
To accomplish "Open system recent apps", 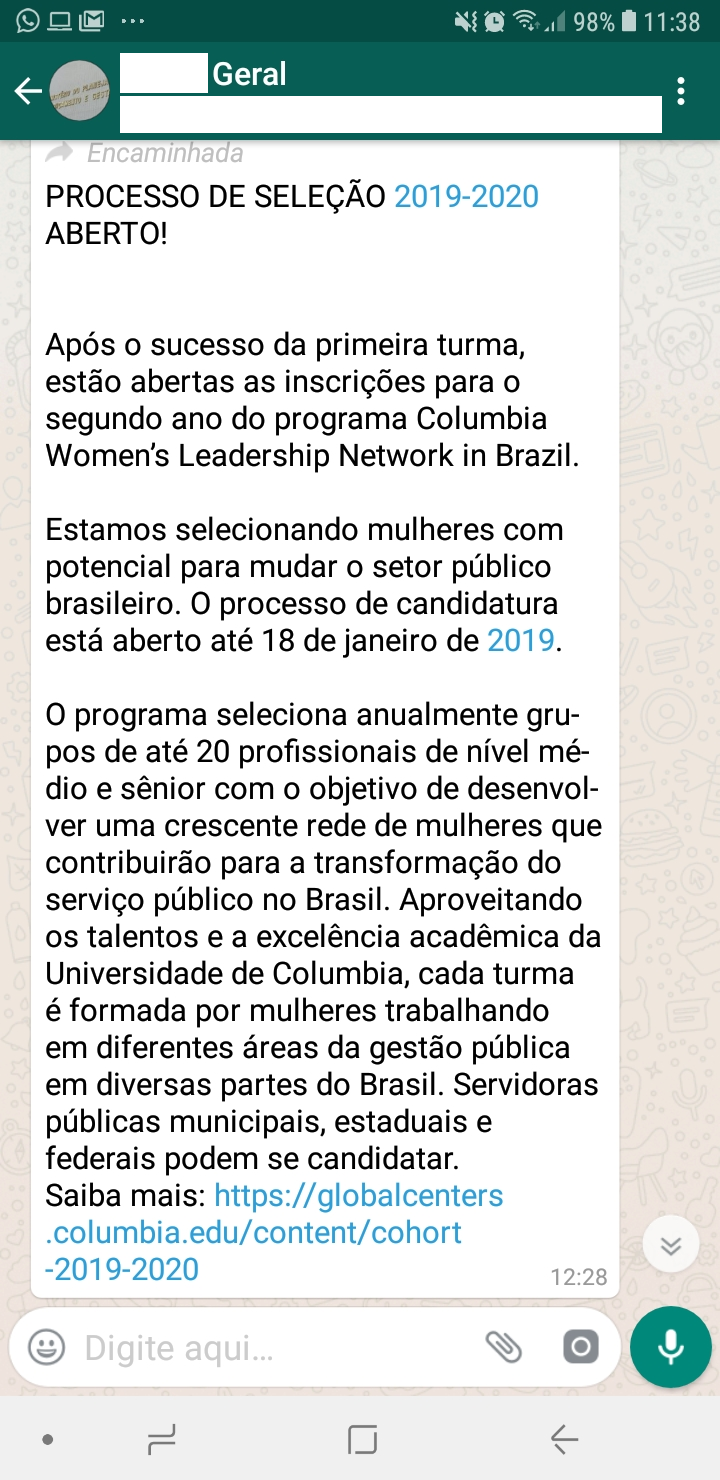I will [161, 1440].
